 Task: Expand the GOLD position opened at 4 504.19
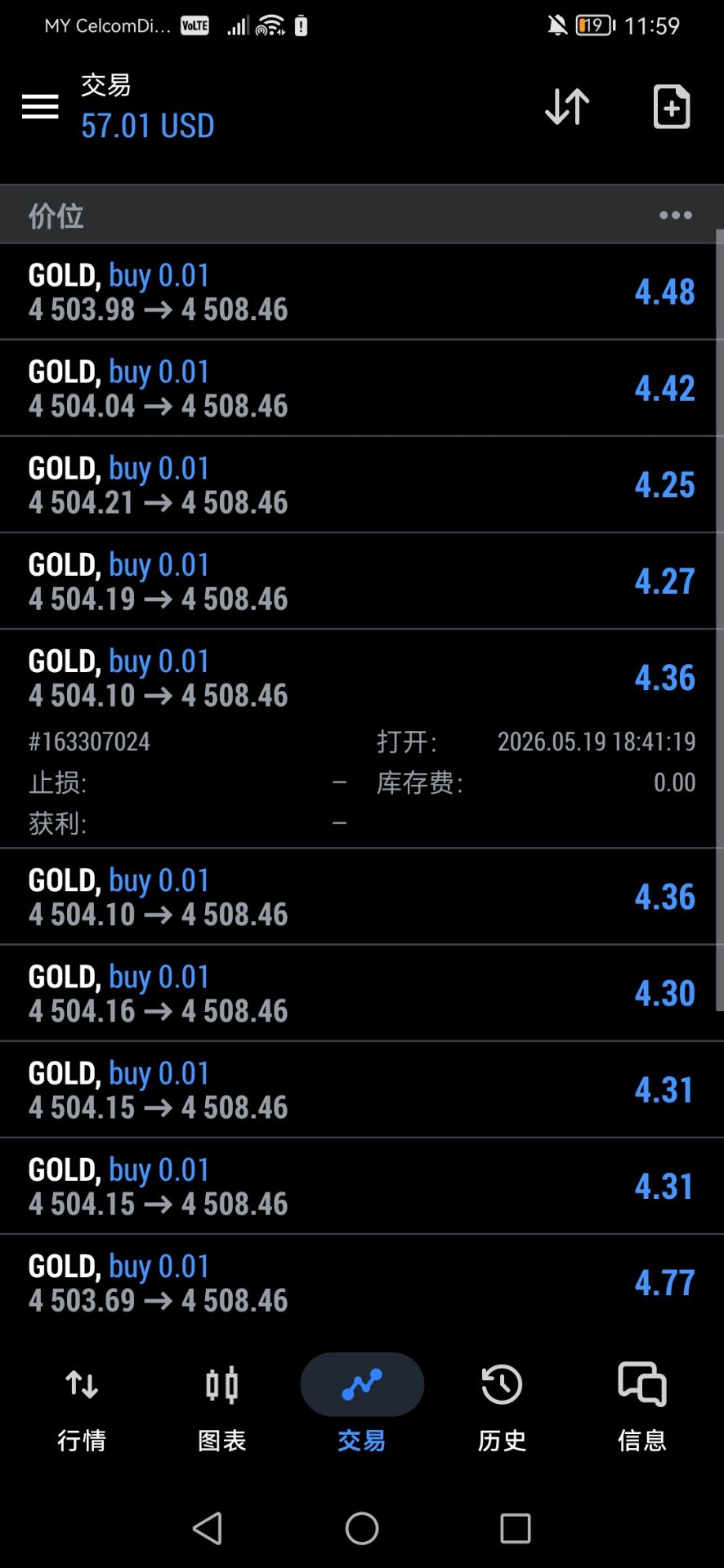(x=358, y=581)
